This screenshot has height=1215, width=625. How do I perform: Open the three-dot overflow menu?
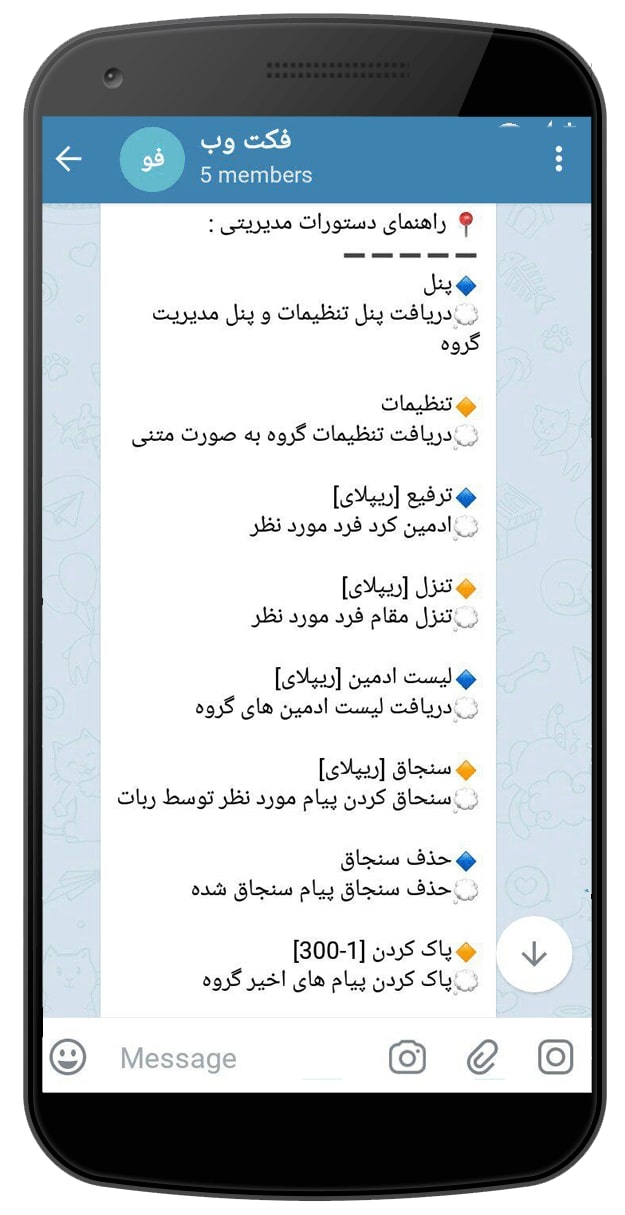(558, 158)
